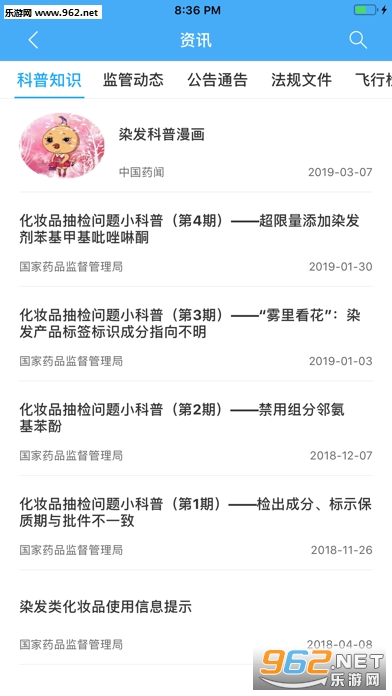Switch to the 公告通告 tab
The width and height of the screenshot is (392, 696).
pos(217,80)
